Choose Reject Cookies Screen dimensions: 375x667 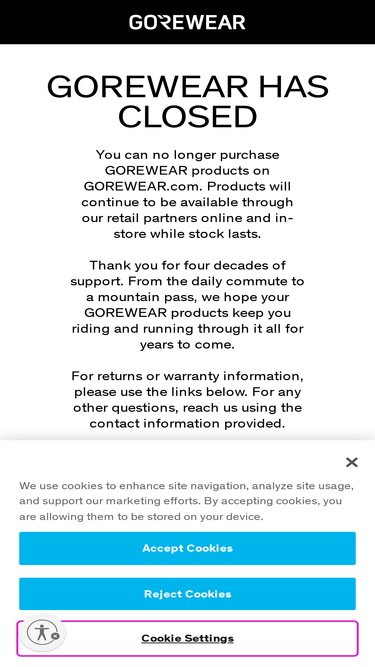click(187, 594)
